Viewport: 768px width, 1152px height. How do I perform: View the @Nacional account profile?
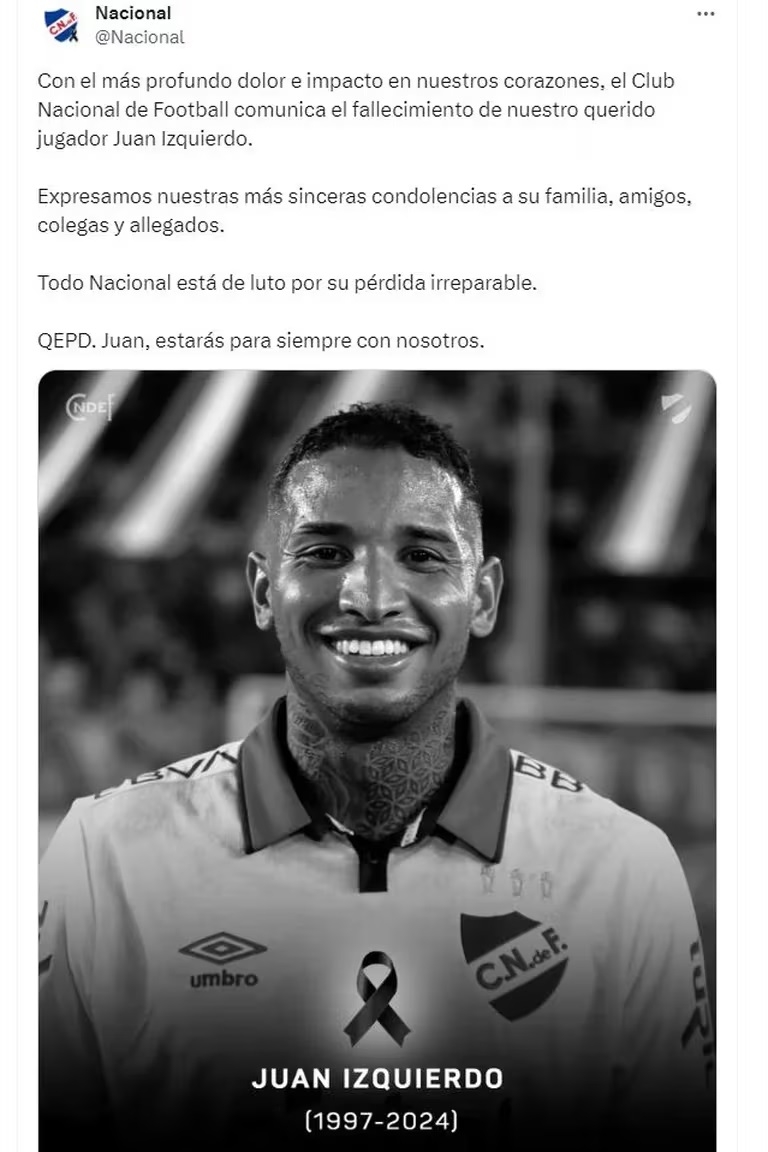tap(139, 37)
